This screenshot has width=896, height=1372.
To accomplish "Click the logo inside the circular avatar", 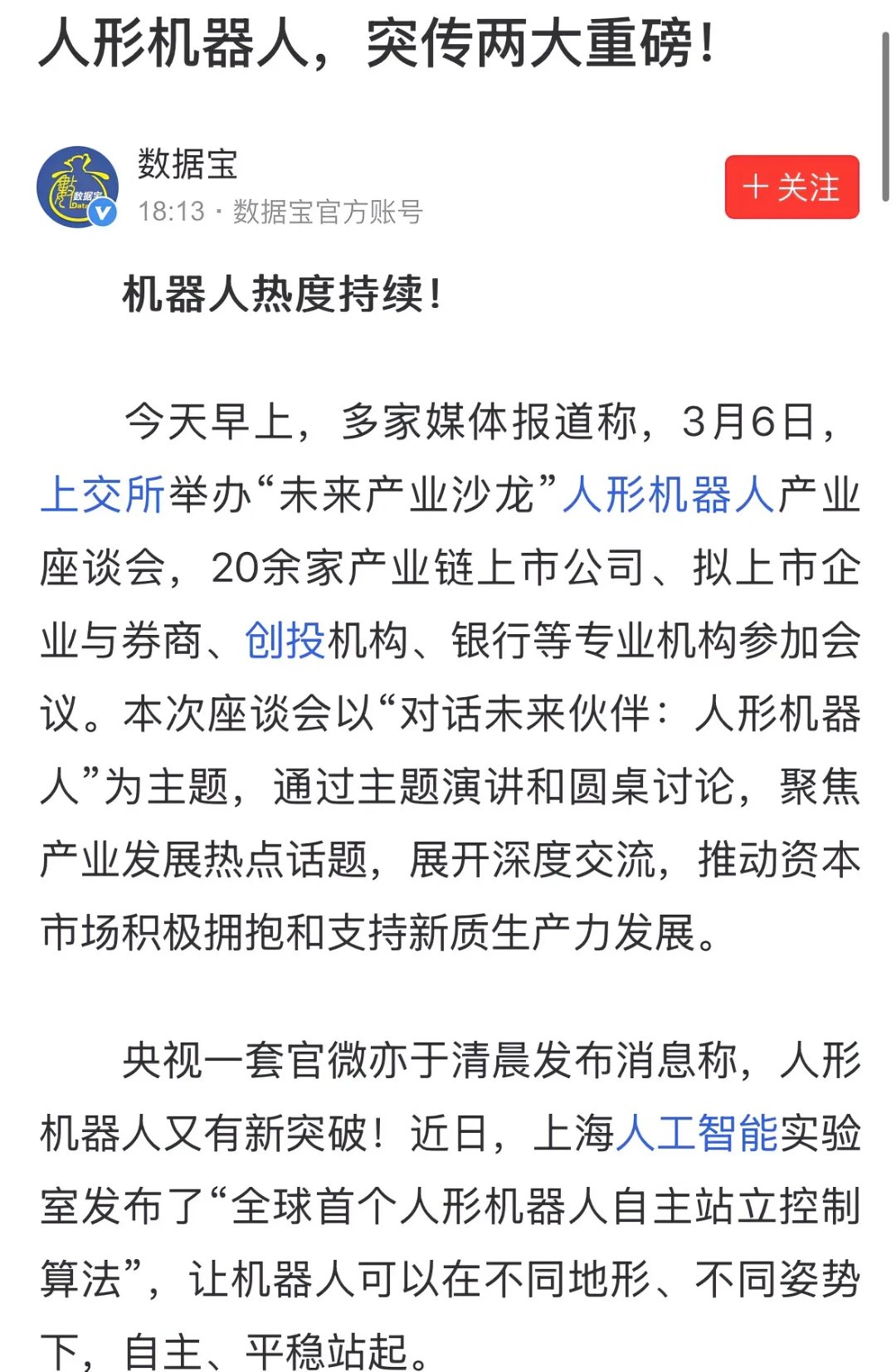I will pos(80,178).
